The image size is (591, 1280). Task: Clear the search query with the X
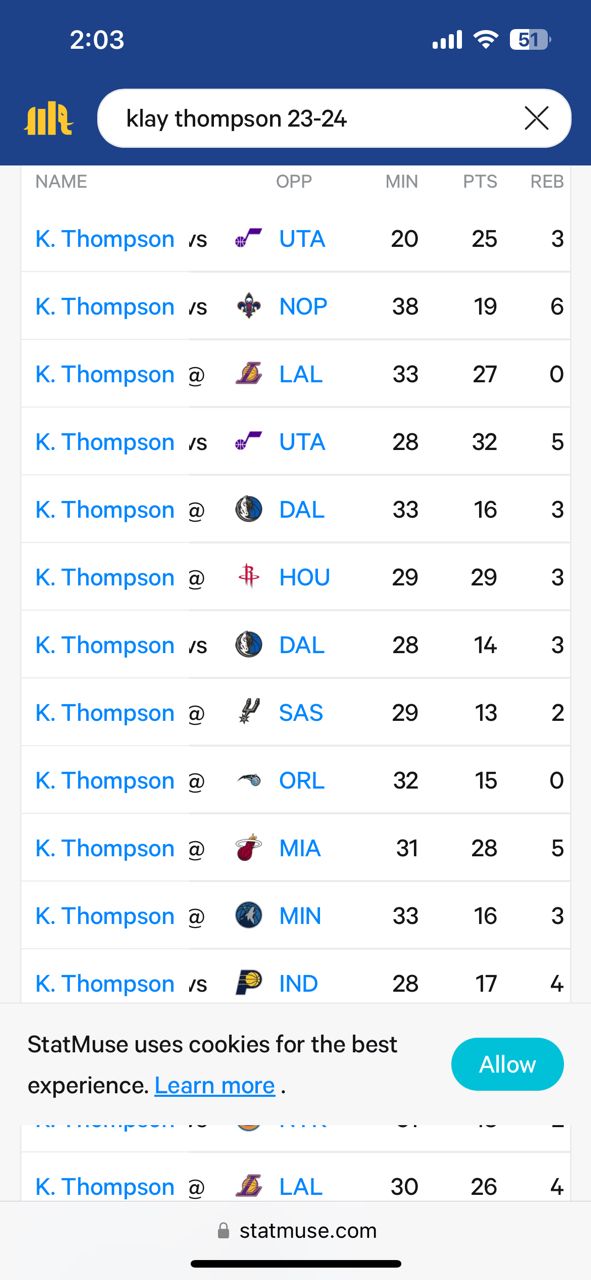(537, 119)
